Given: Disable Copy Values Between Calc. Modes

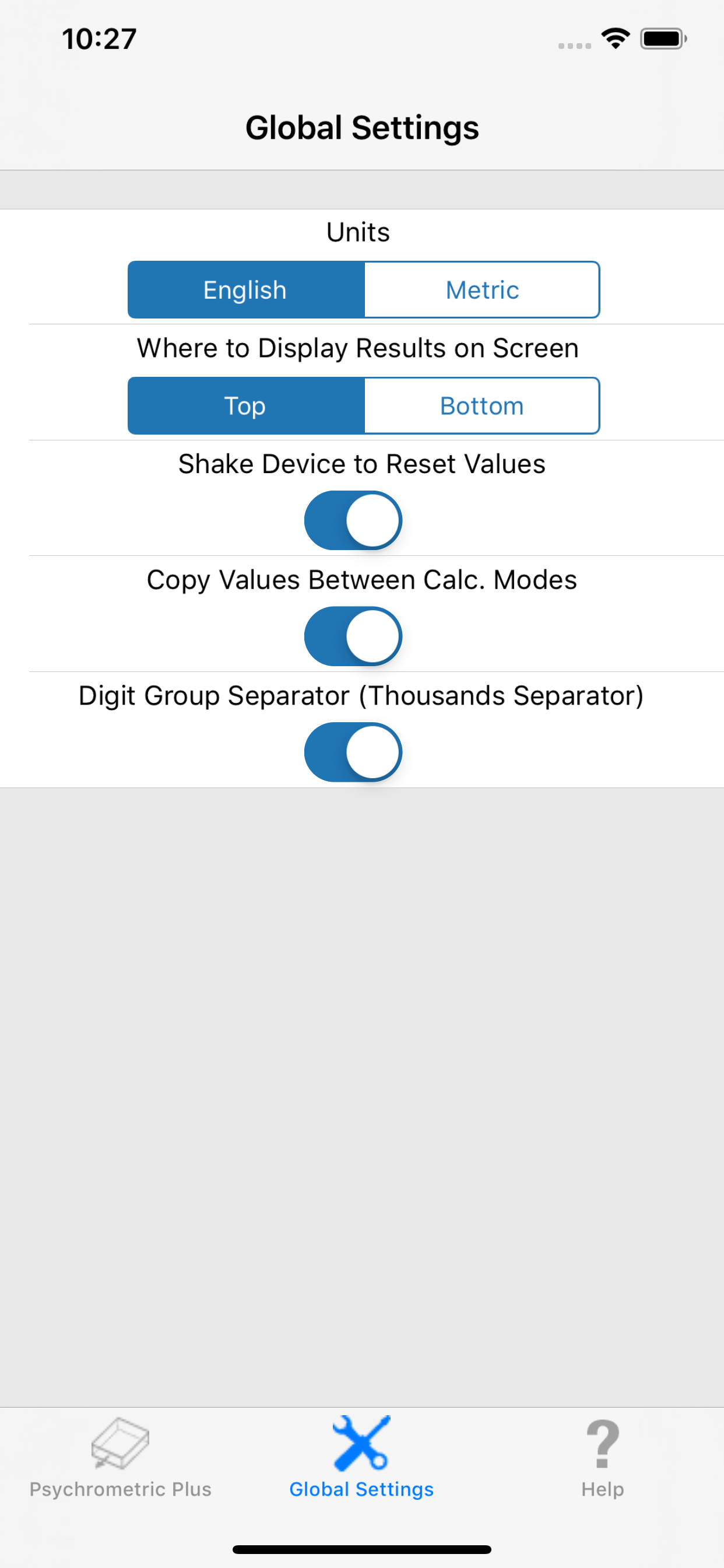Looking at the screenshot, I should [x=353, y=636].
